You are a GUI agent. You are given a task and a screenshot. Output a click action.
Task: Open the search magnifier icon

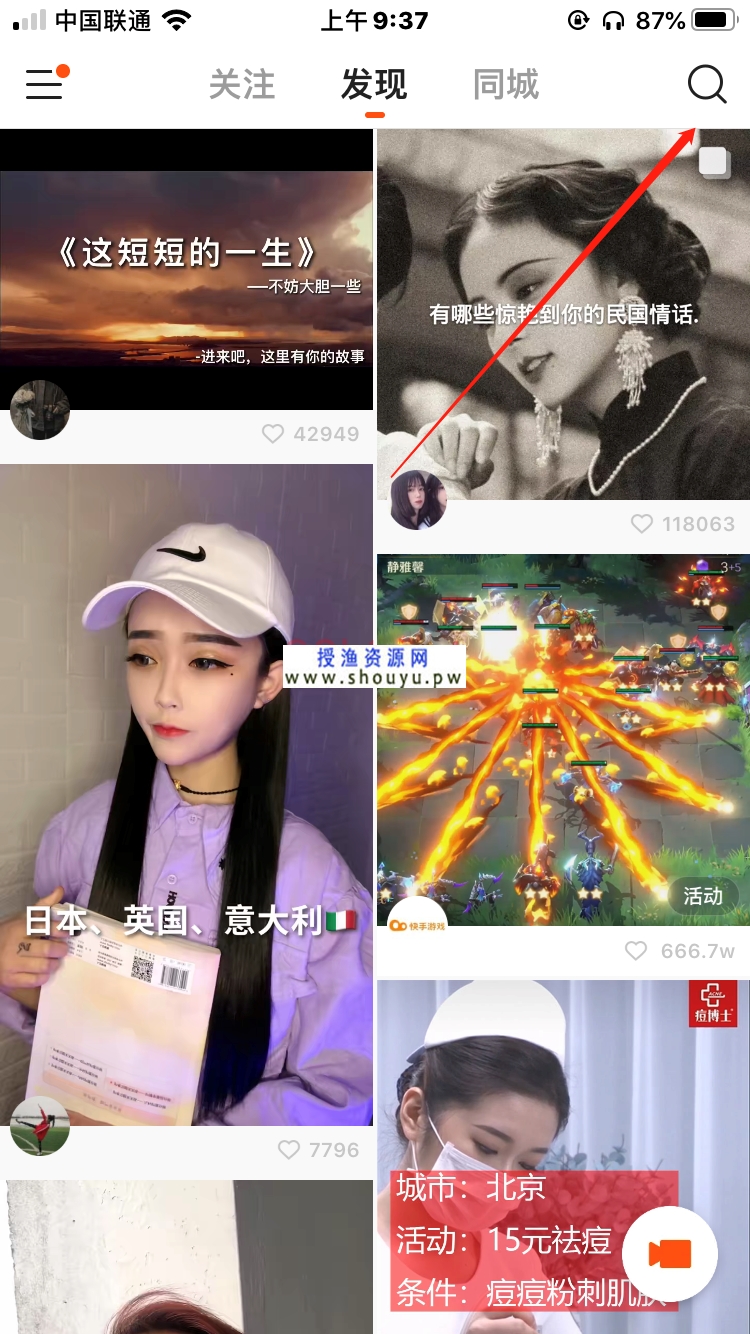707,85
